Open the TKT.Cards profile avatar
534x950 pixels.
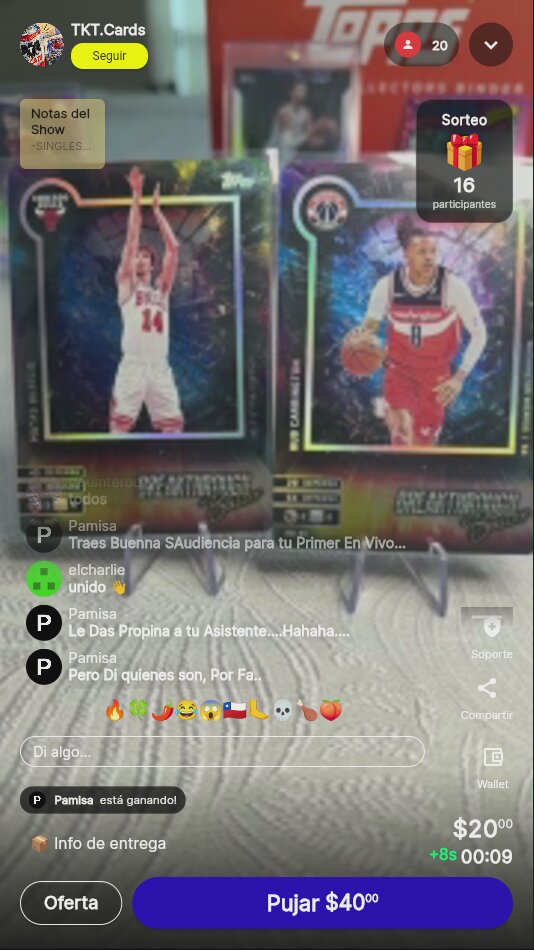click(x=42, y=44)
